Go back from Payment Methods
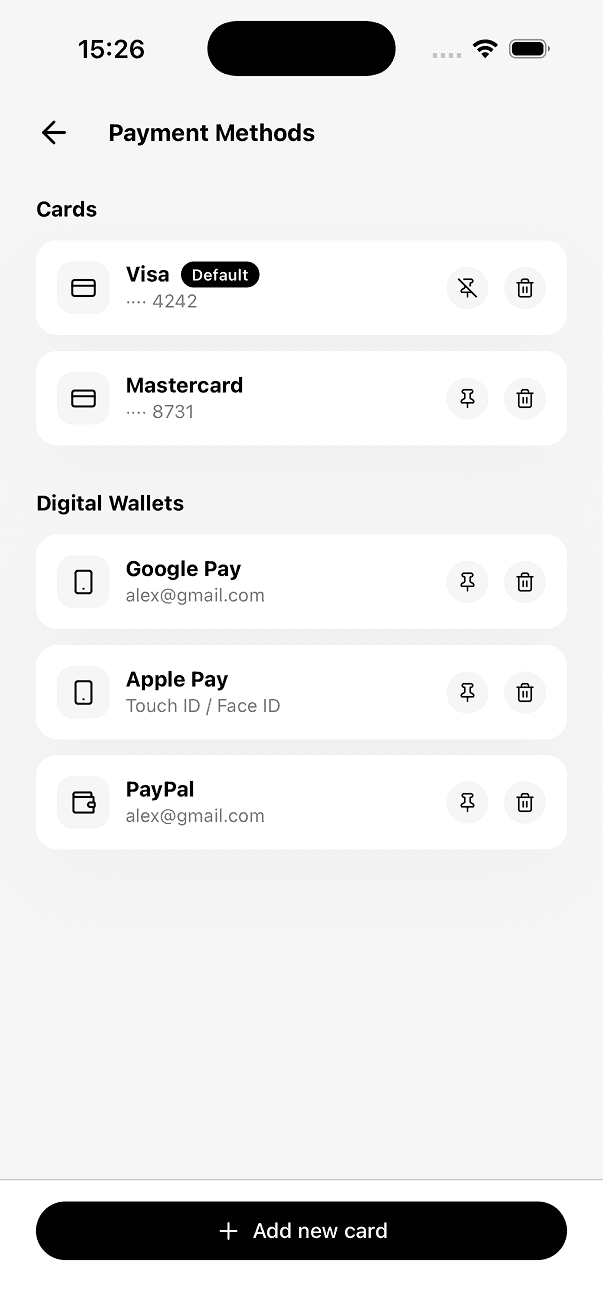 click(54, 133)
